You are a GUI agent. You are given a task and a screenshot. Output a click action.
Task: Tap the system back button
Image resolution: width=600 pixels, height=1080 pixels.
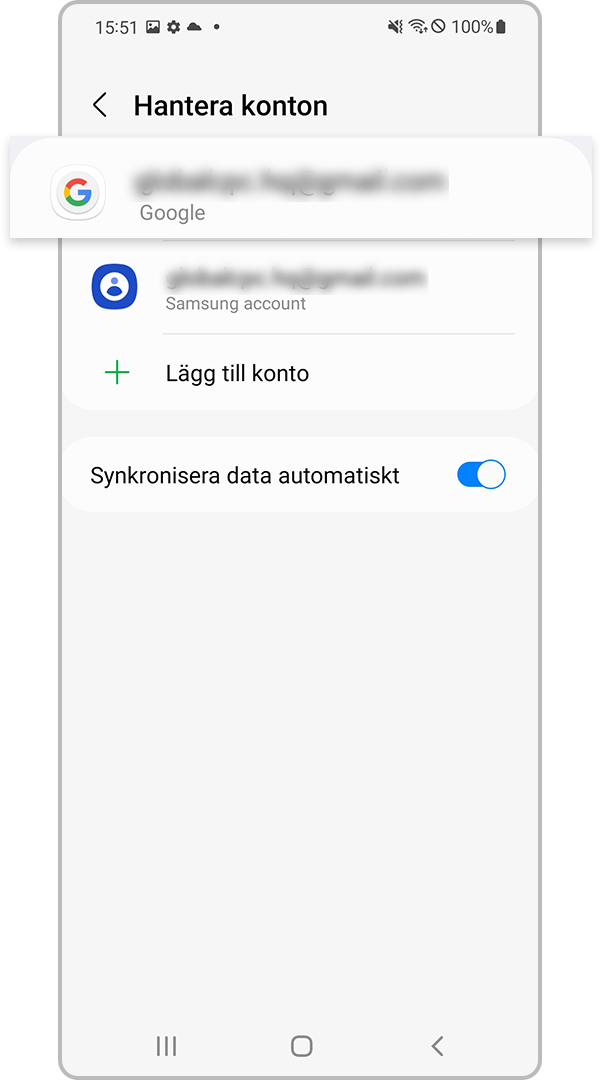click(x=437, y=1046)
